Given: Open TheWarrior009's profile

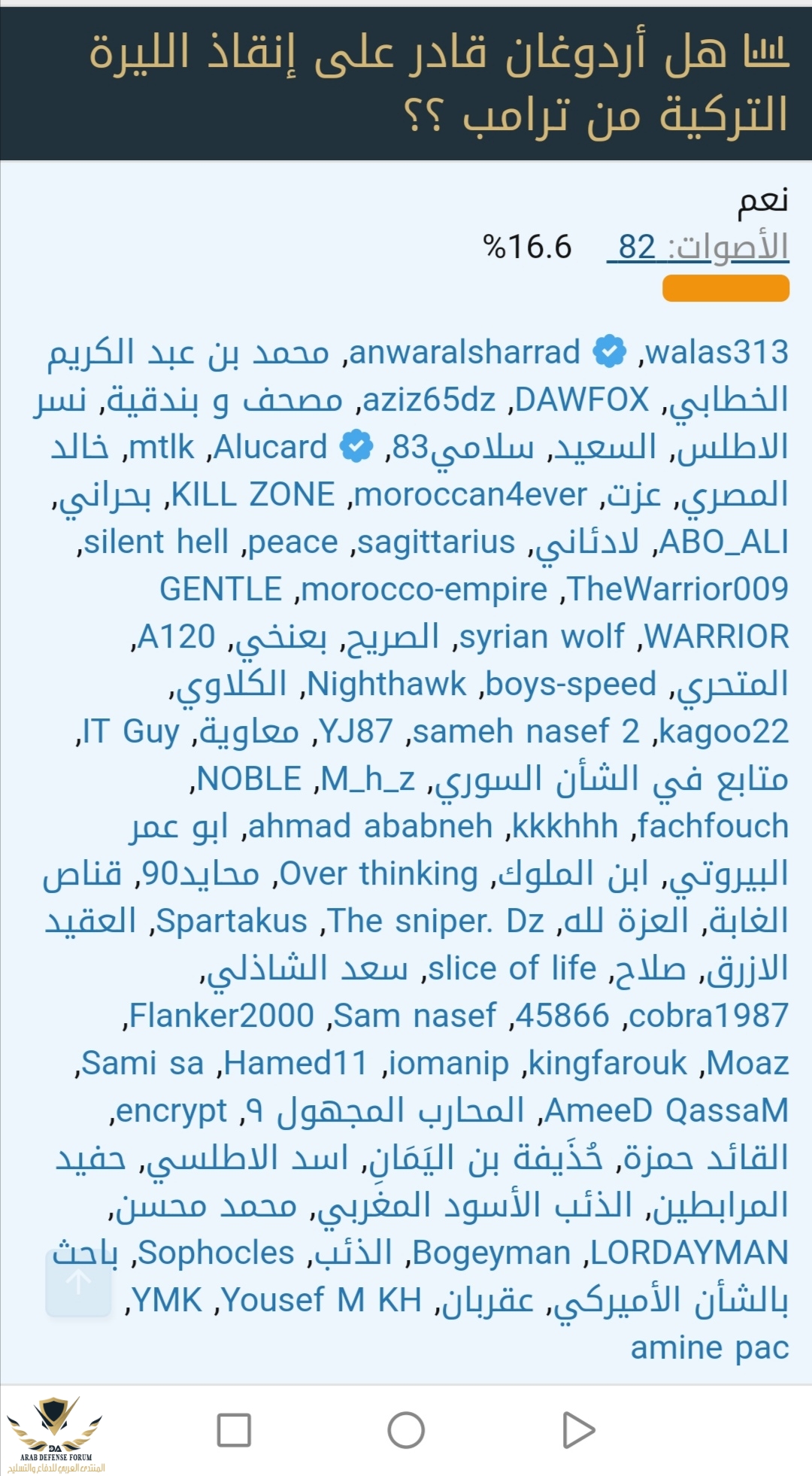Looking at the screenshot, I should 678,589.
